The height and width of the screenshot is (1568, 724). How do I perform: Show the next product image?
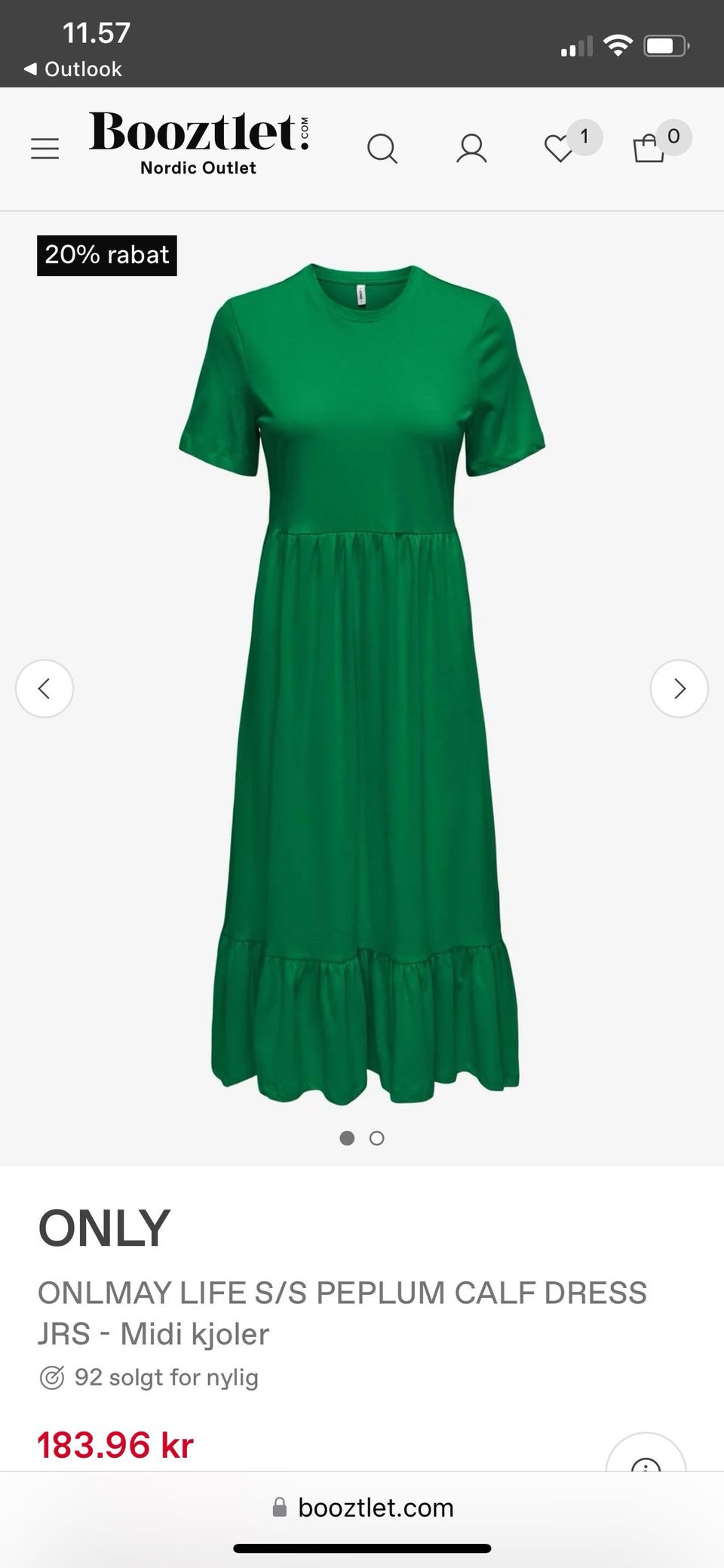679,688
